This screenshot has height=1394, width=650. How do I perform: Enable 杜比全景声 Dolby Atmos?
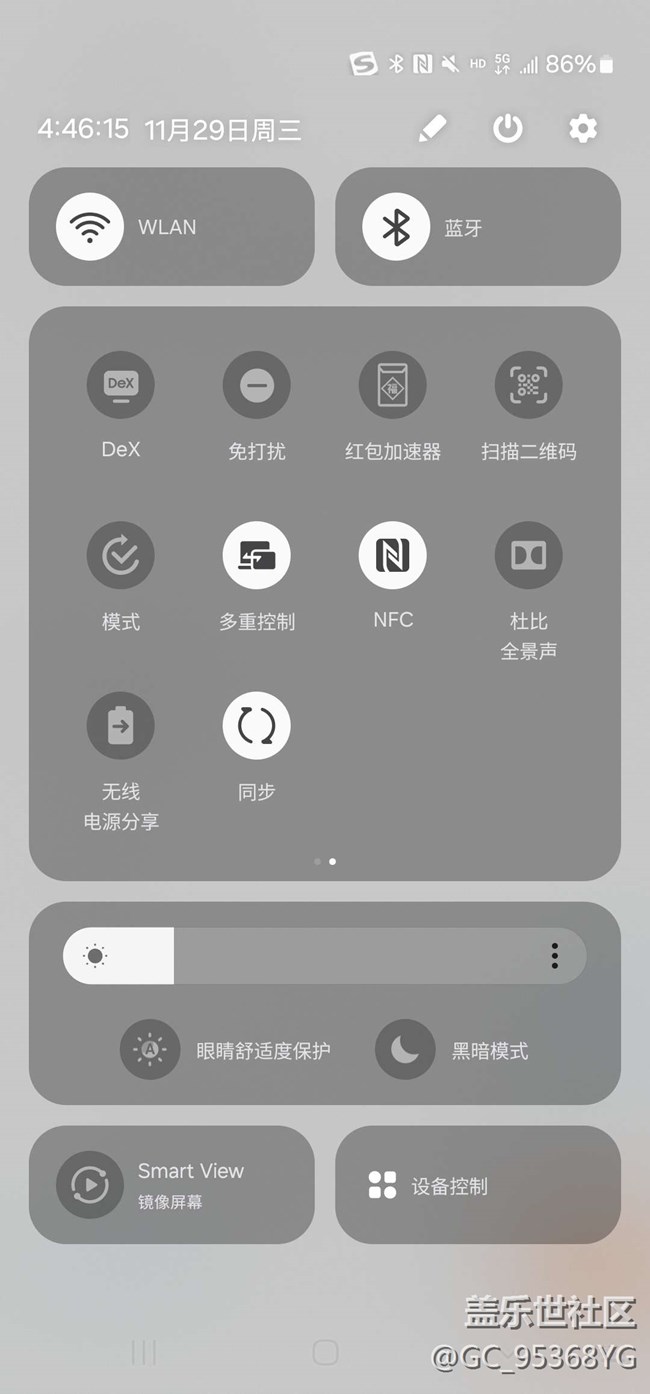pos(529,555)
